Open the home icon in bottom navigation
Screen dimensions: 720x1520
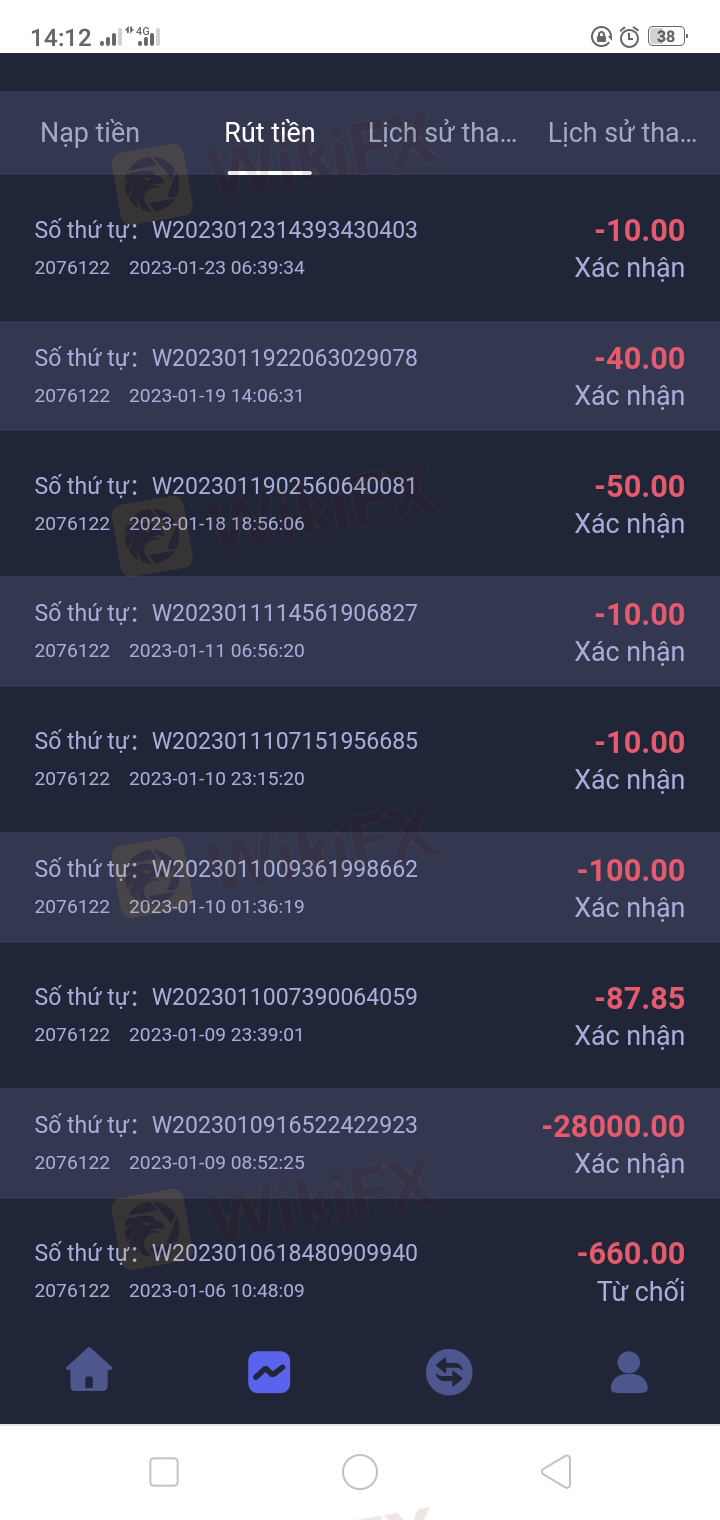[89, 1371]
